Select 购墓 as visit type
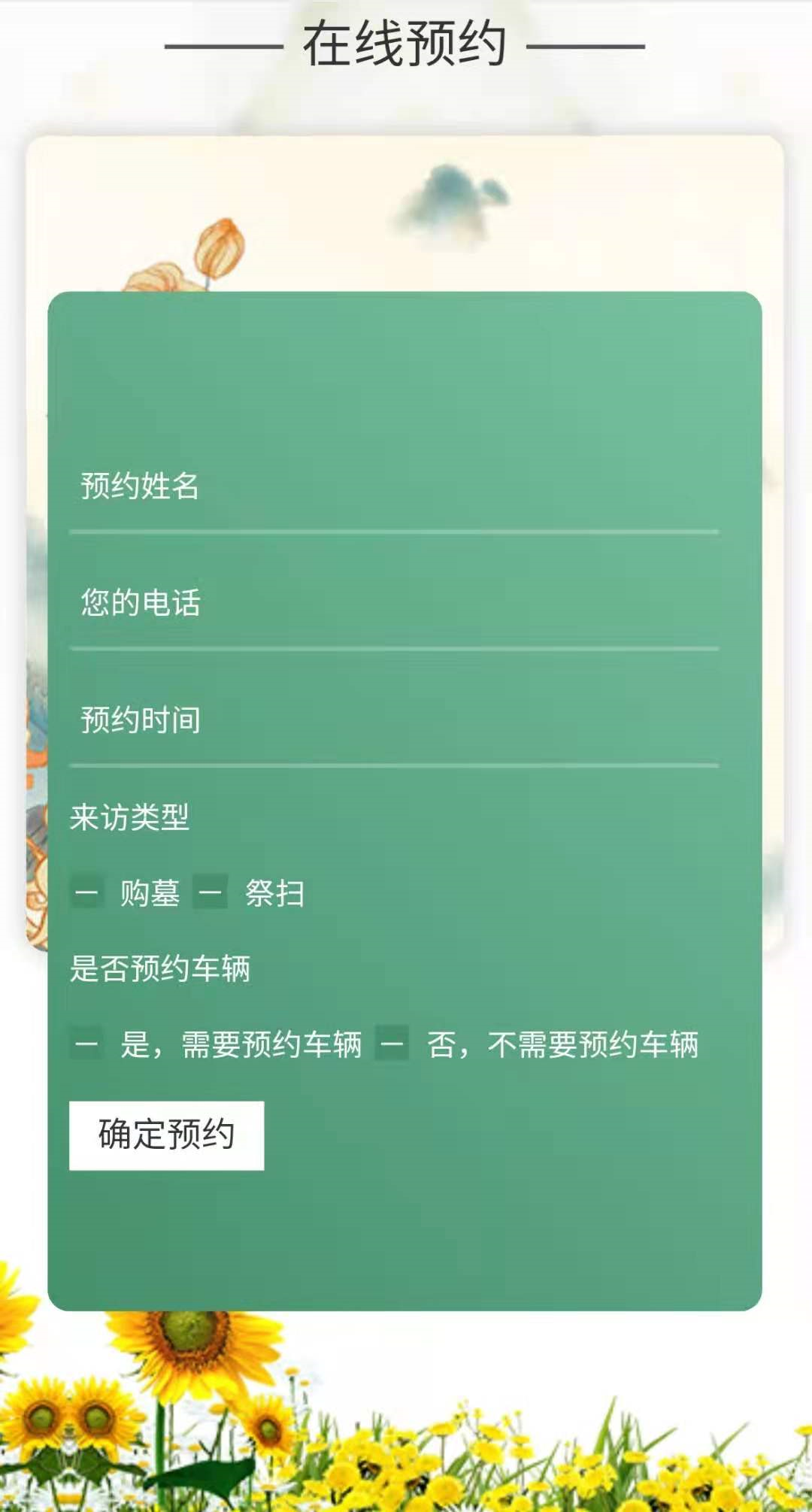 pos(87,893)
